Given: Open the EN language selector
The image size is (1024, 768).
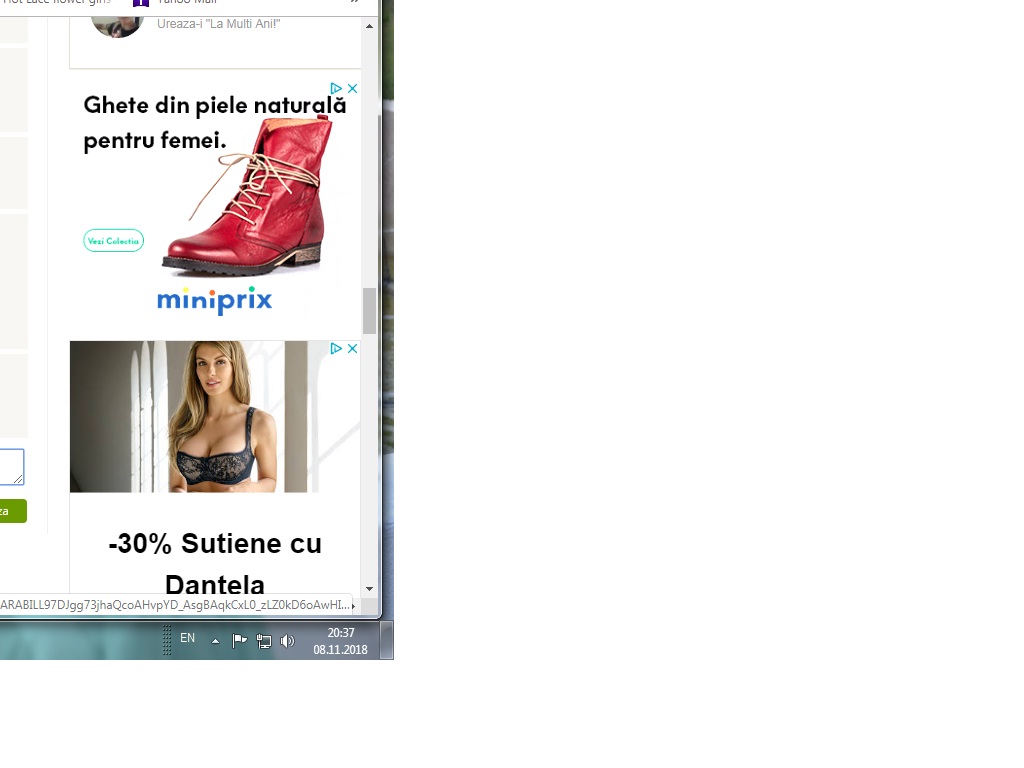Looking at the screenshot, I should (187, 638).
